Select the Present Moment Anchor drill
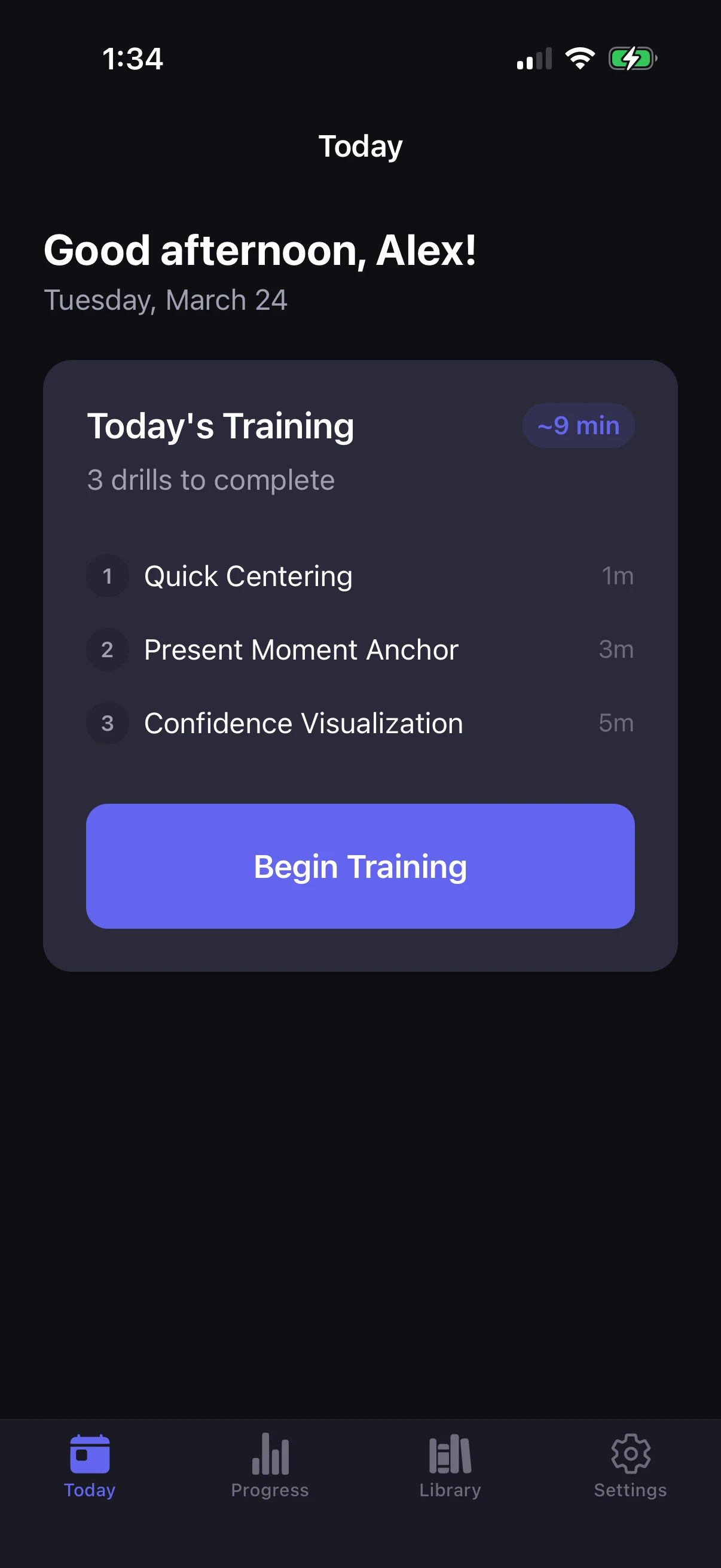This screenshot has height=1568, width=721. tap(302, 650)
